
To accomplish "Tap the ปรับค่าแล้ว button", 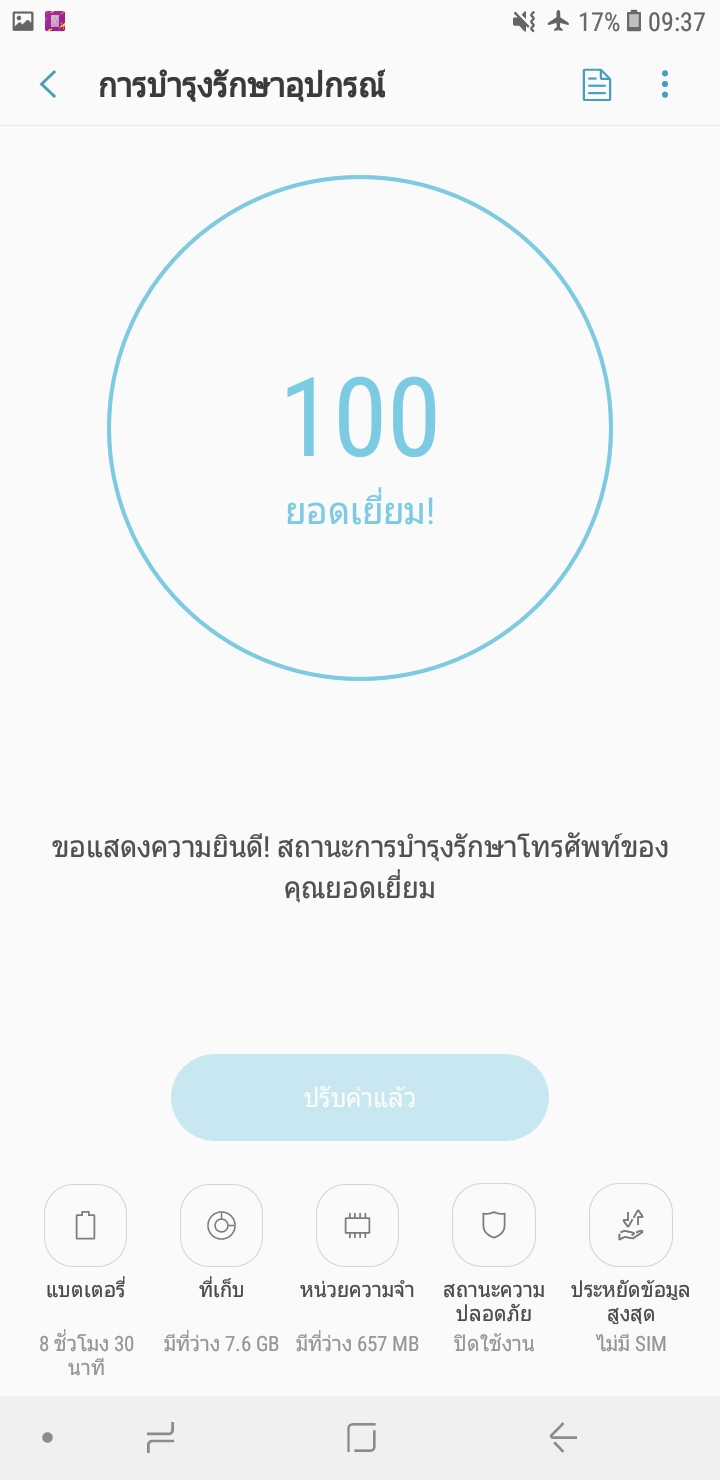I will pyautogui.click(x=360, y=1098).
